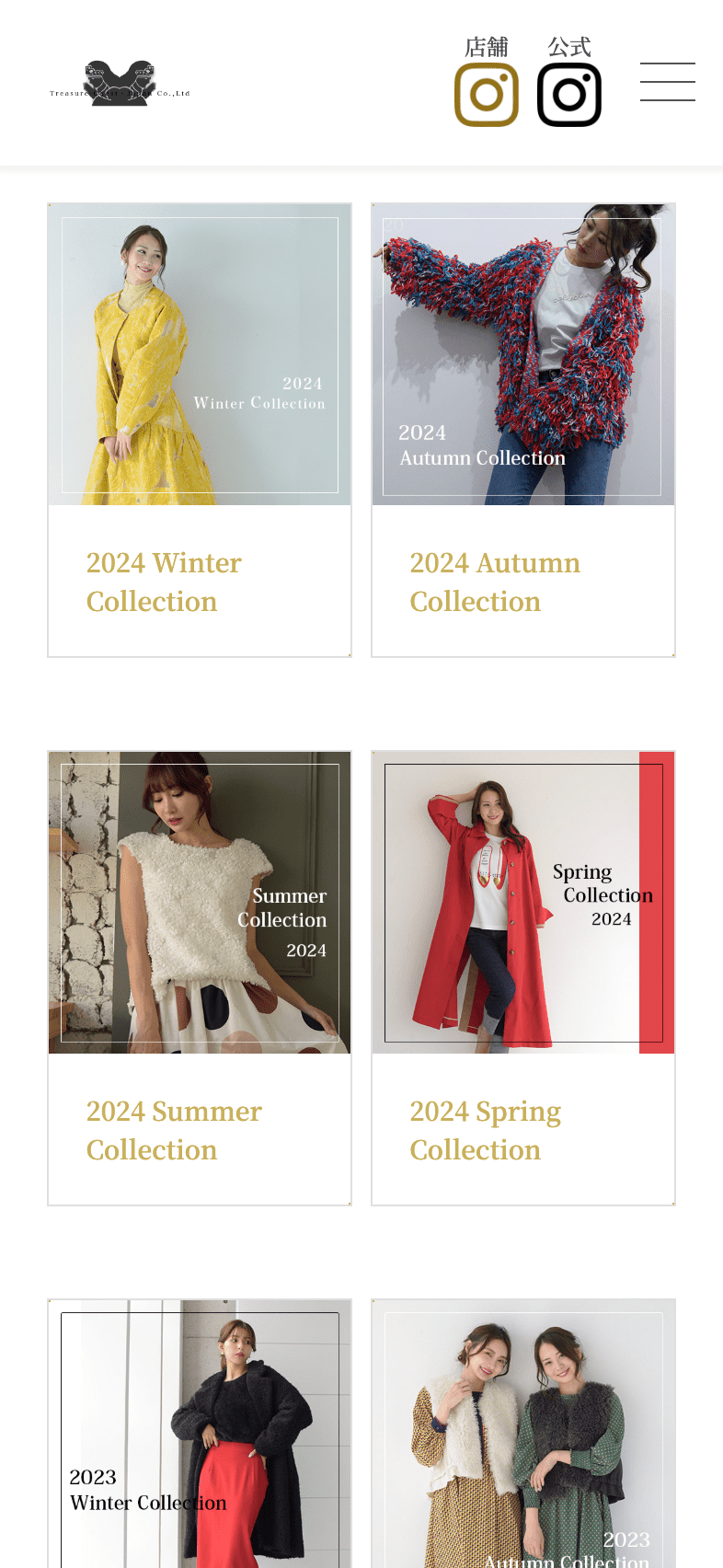View the 2024 Spring Collection card
This screenshot has width=723, height=1568.
(x=523, y=977)
